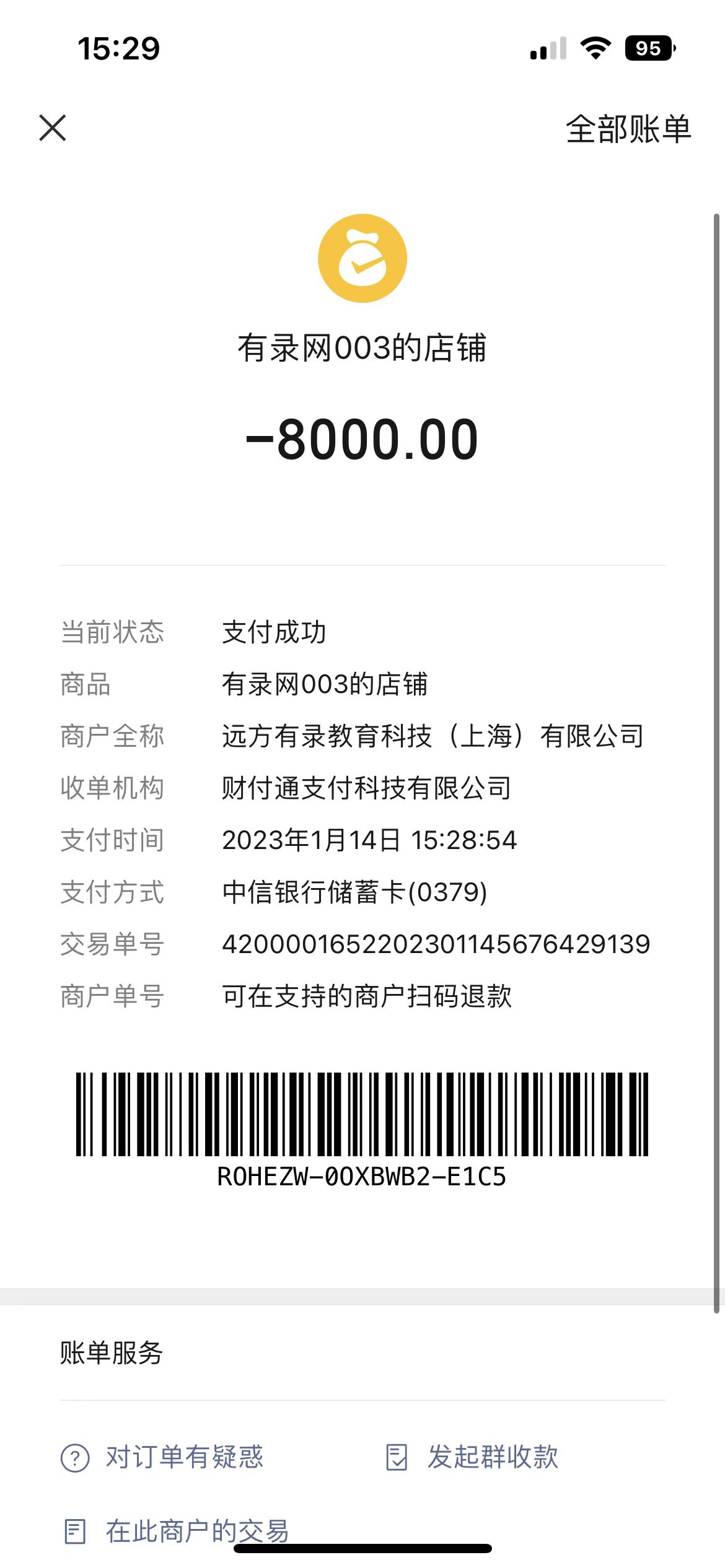Open 全部账单 (all bills)
This screenshot has height=1568, width=725.
click(628, 129)
